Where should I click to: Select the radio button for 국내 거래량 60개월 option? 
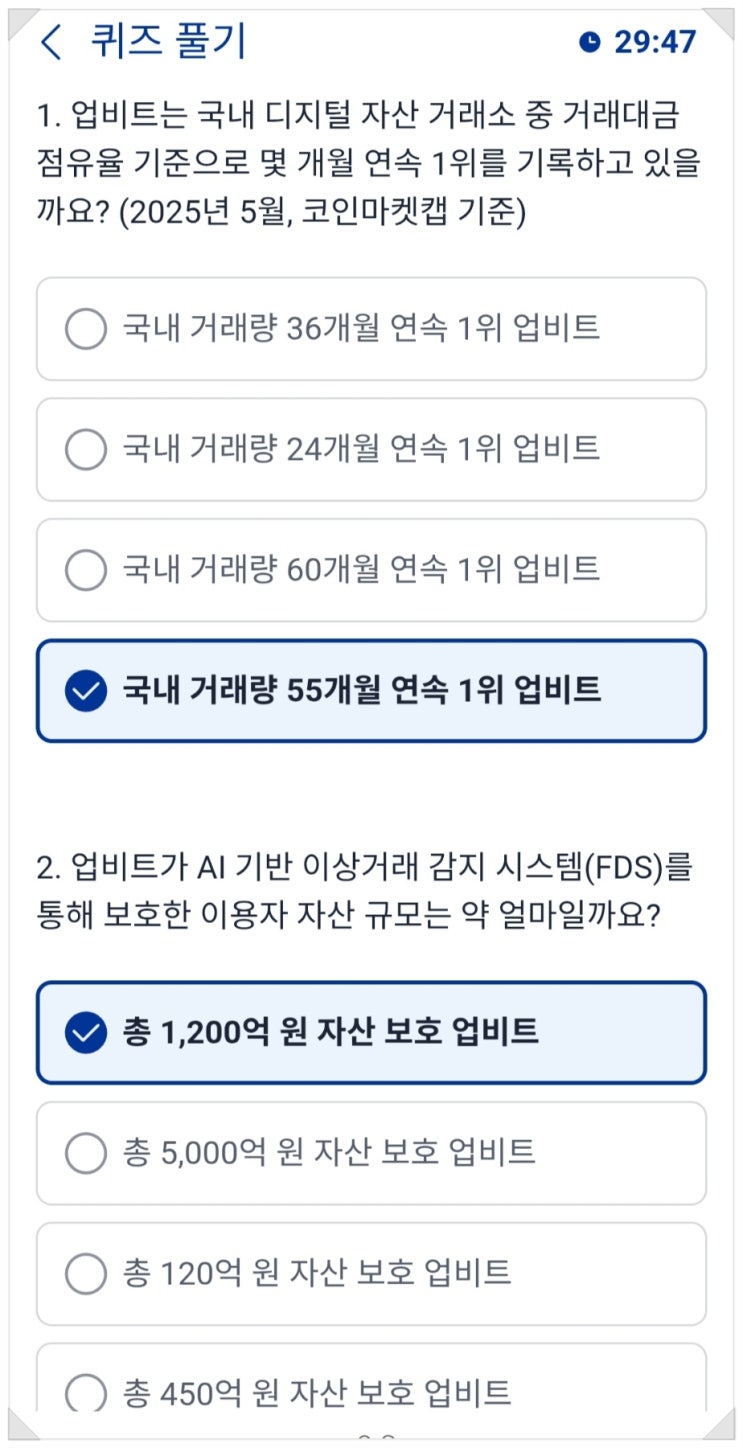coord(86,570)
